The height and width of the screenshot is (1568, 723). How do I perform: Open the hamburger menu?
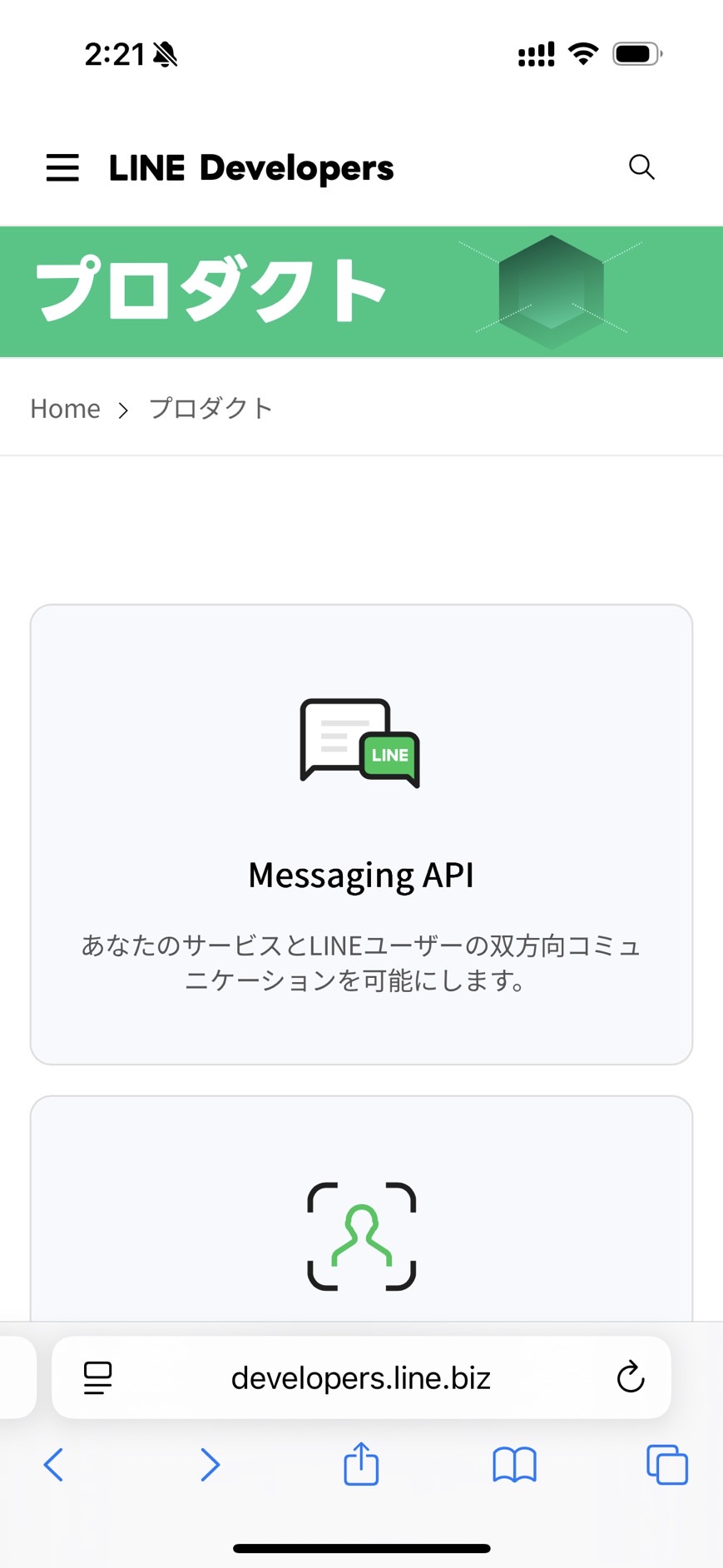(62, 167)
